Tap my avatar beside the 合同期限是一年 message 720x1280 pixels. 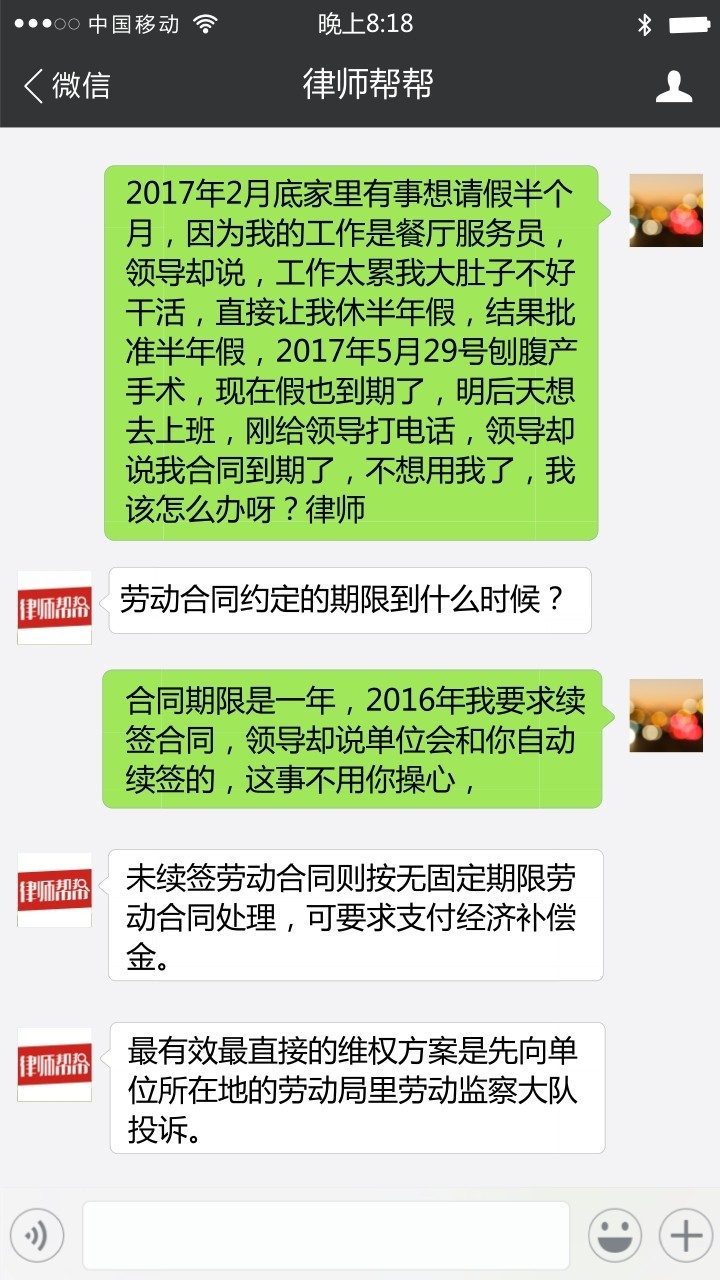[665, 716]
